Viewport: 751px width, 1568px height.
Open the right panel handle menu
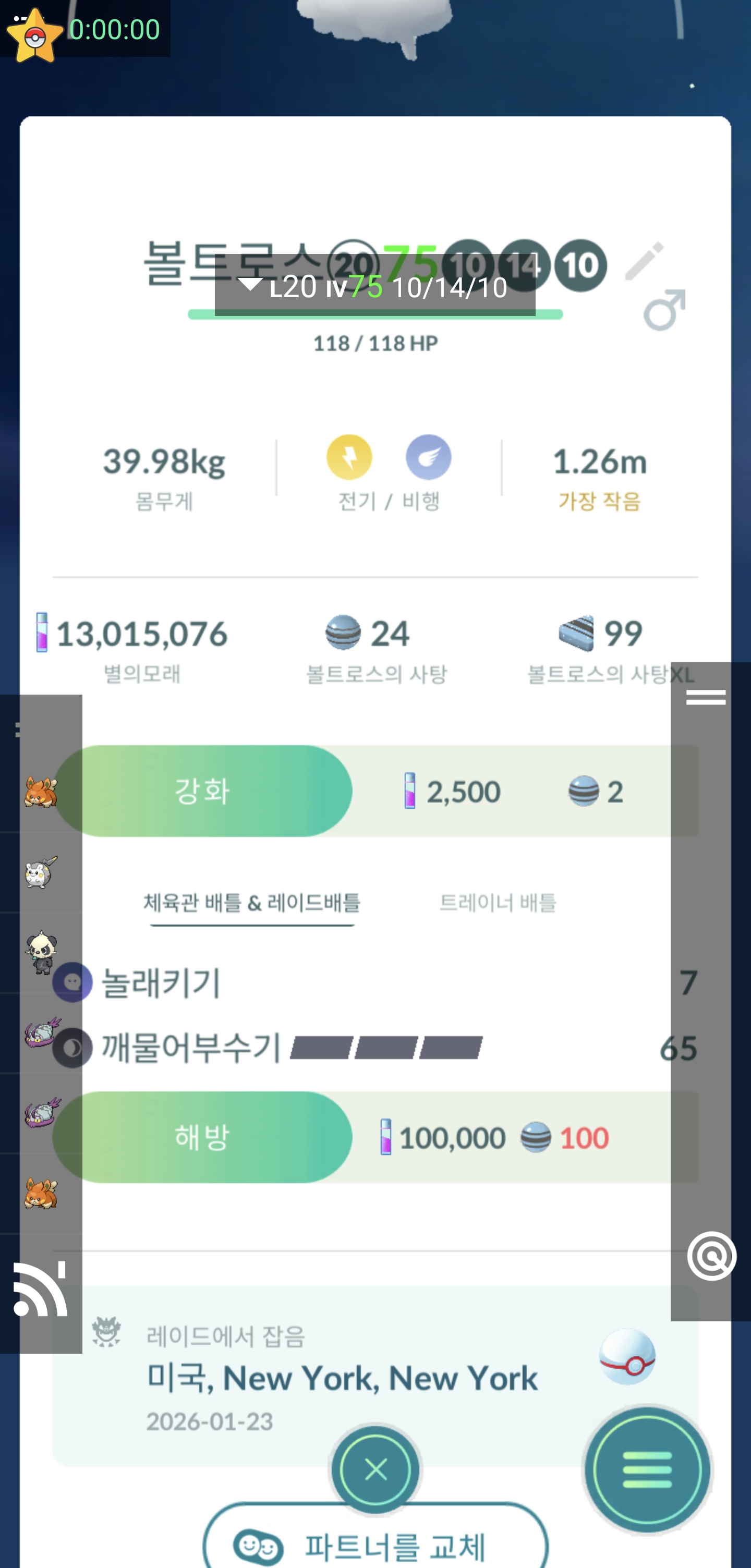click(705, 698)
